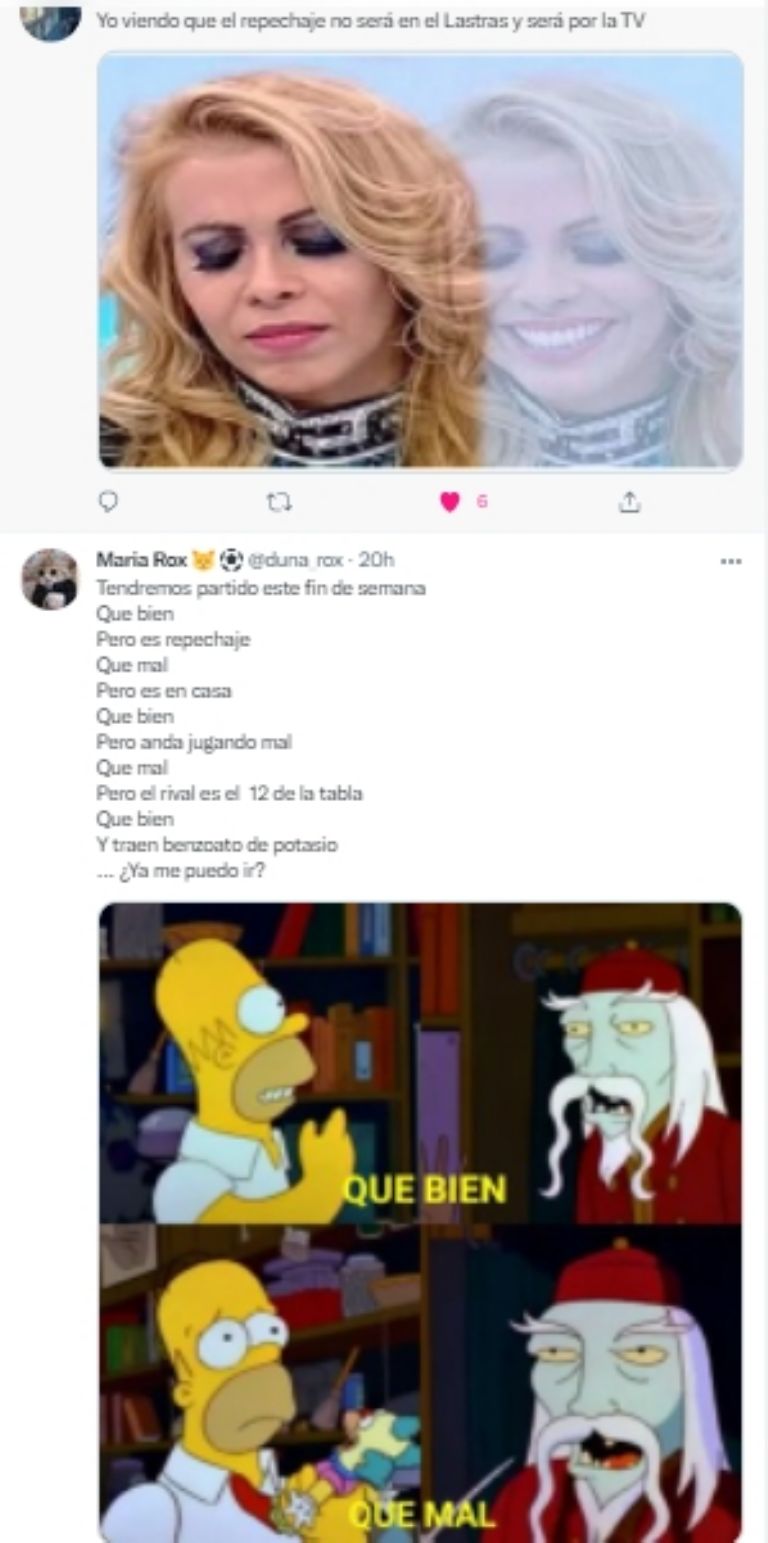This screenshot has width=768, height=1543.
Task: Share the repechaje Lastras tweet
Action: click(629, 501)
